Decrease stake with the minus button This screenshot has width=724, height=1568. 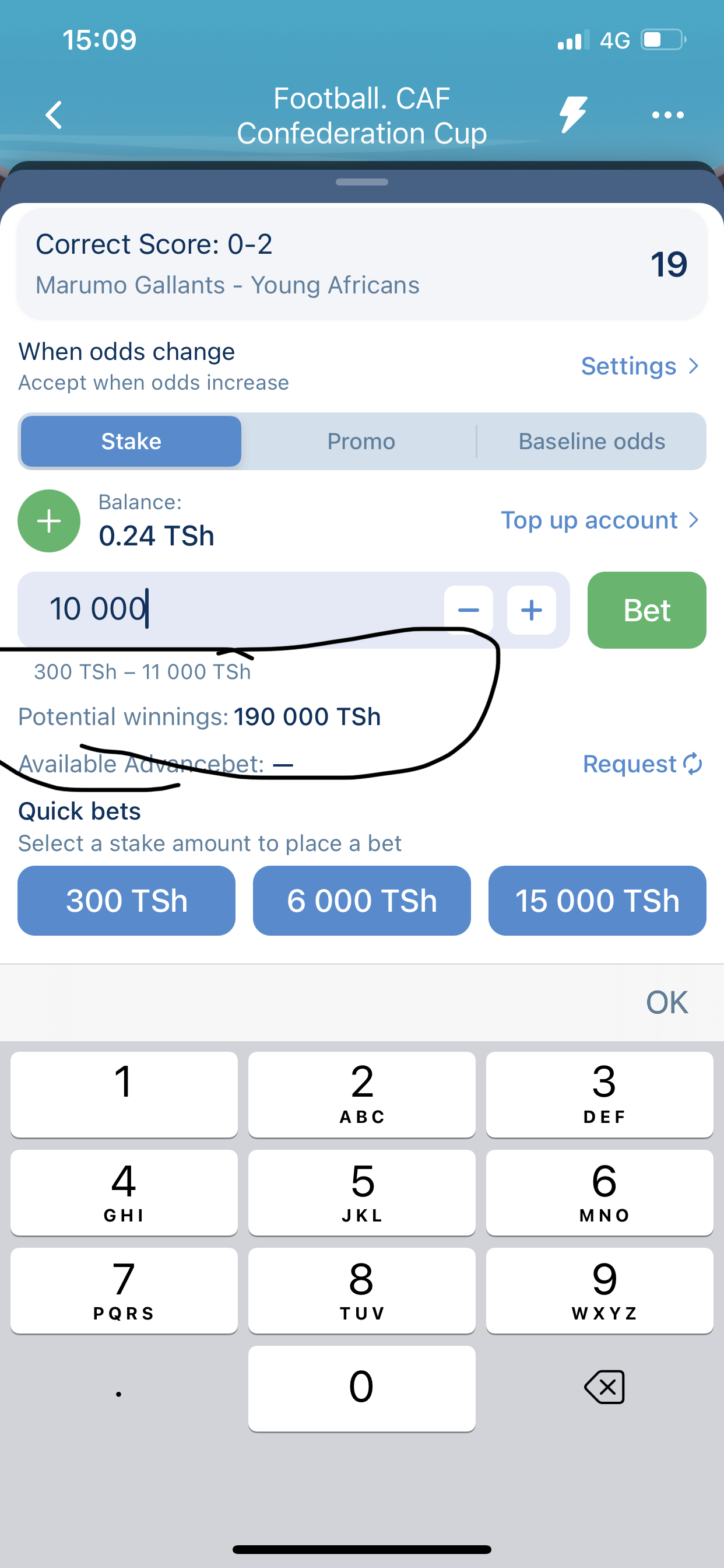[x=469, y=610]
